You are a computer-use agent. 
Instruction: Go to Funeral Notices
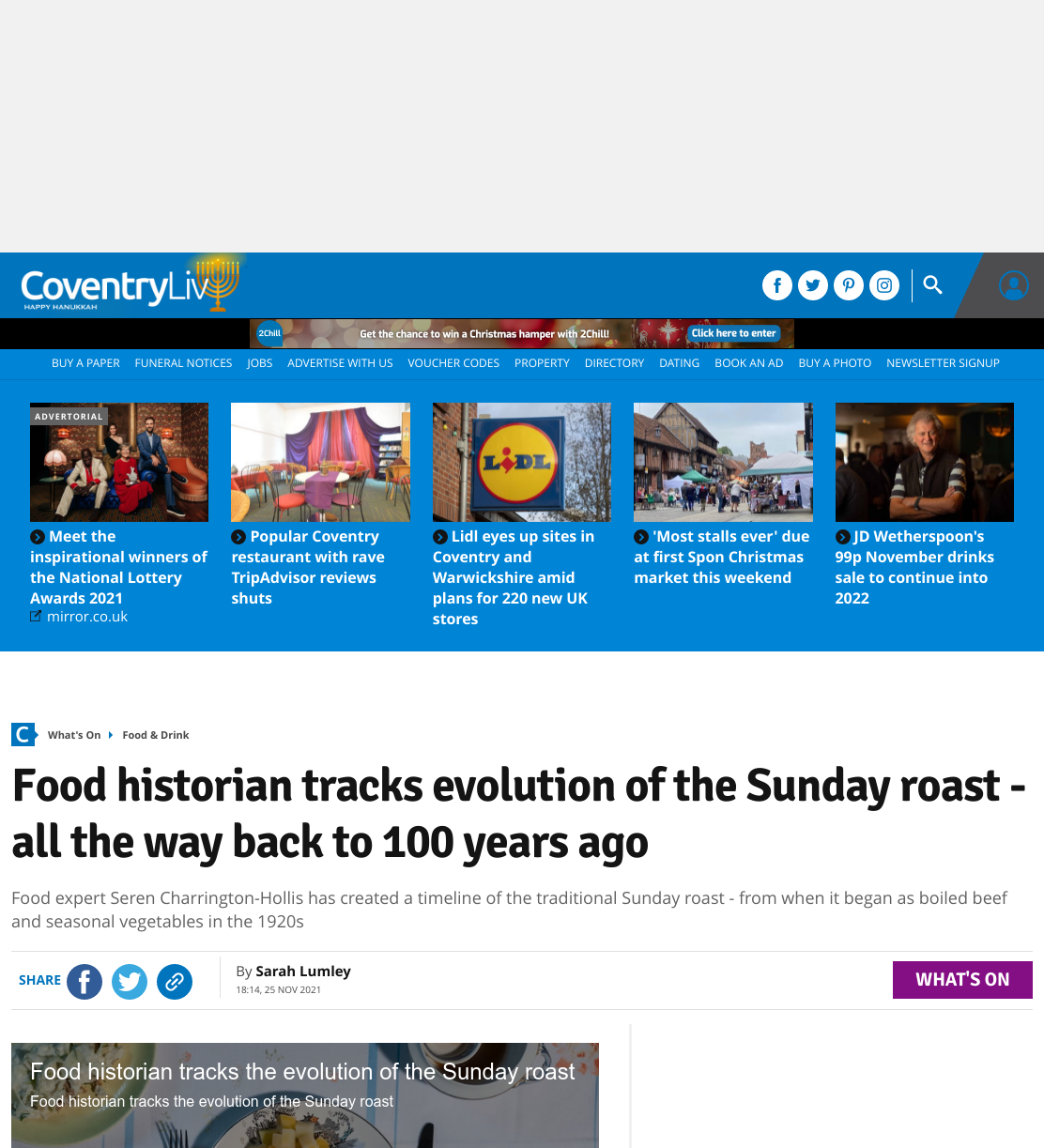click(x=183, y=363)
